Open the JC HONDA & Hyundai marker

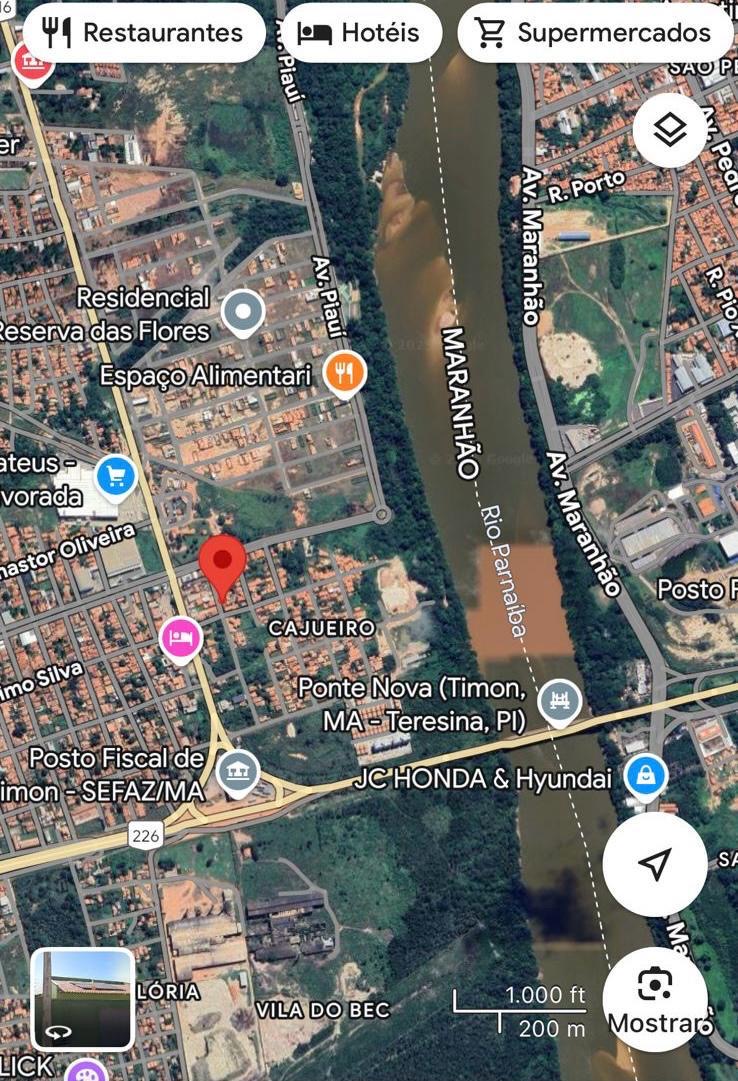pos(646,777)
